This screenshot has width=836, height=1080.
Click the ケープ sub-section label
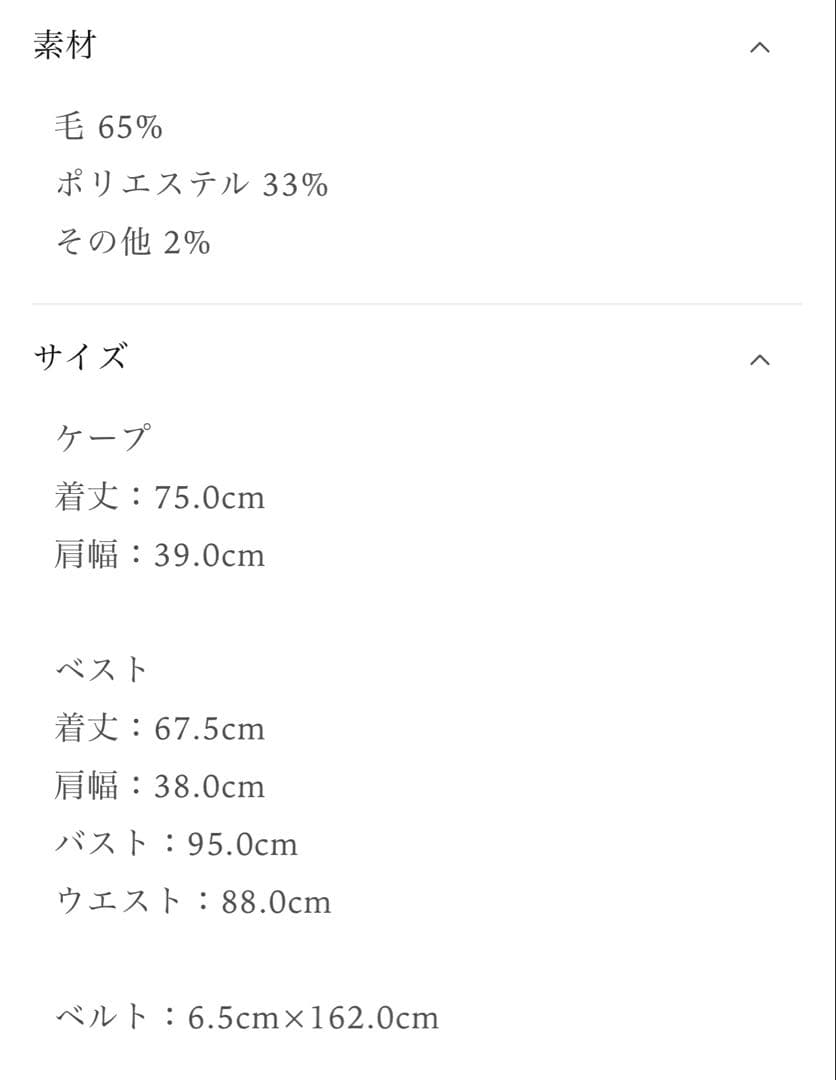102,434
